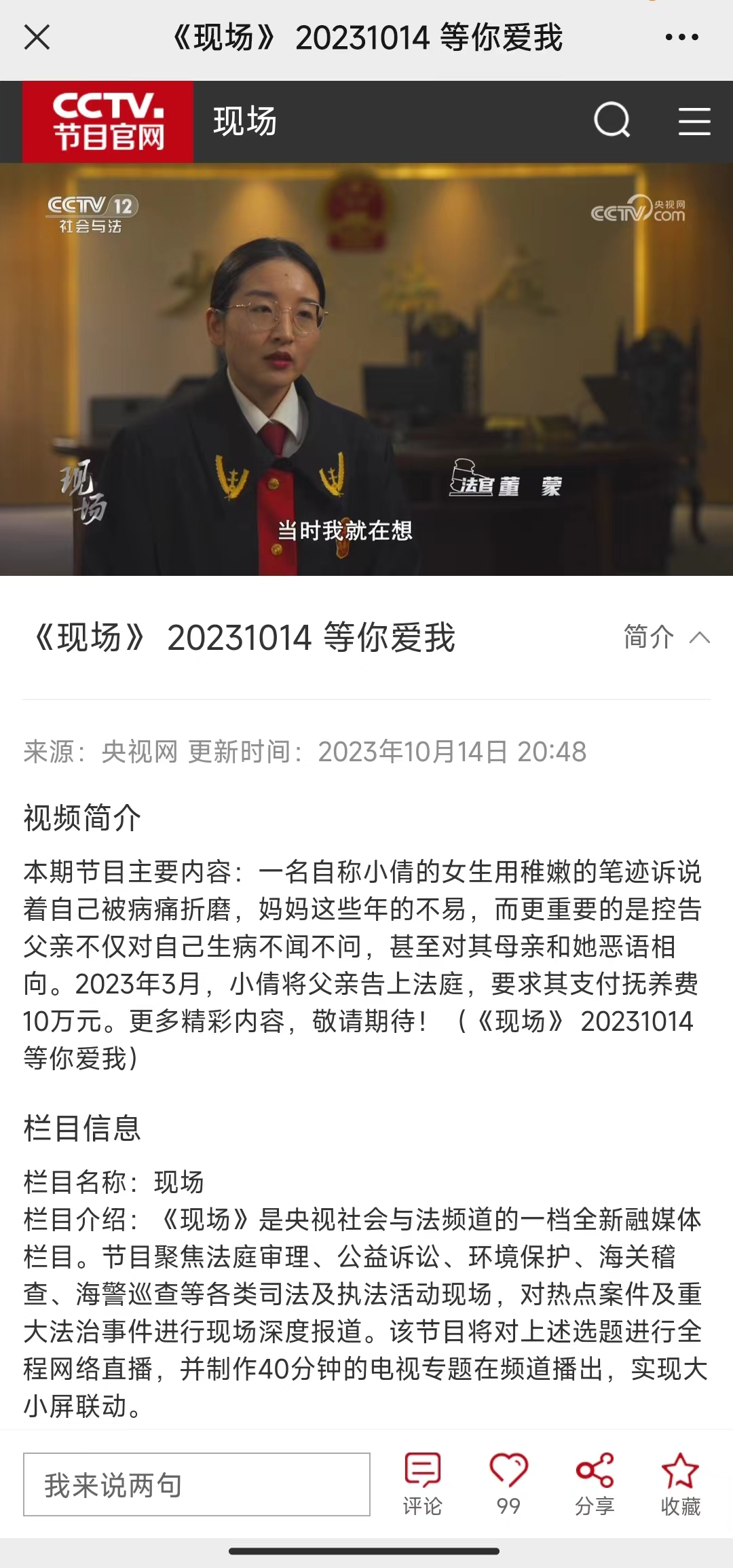Open the three-dot overflow menu
This screenshot has height=1568, width=733.
click(681, 37)
